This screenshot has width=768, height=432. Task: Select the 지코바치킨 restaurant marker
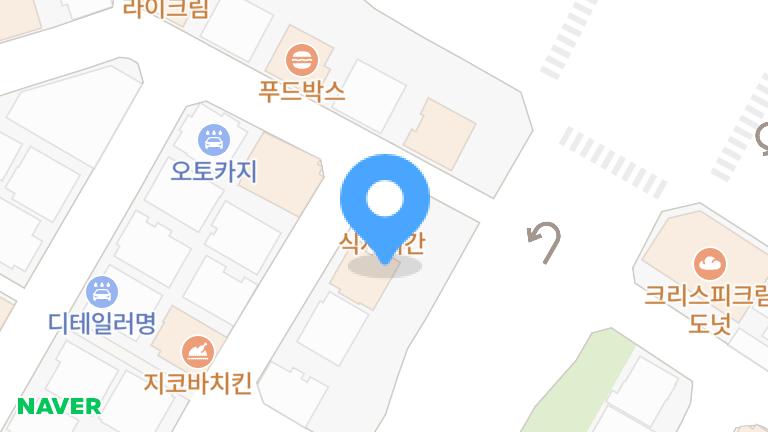tap(197, 351)
